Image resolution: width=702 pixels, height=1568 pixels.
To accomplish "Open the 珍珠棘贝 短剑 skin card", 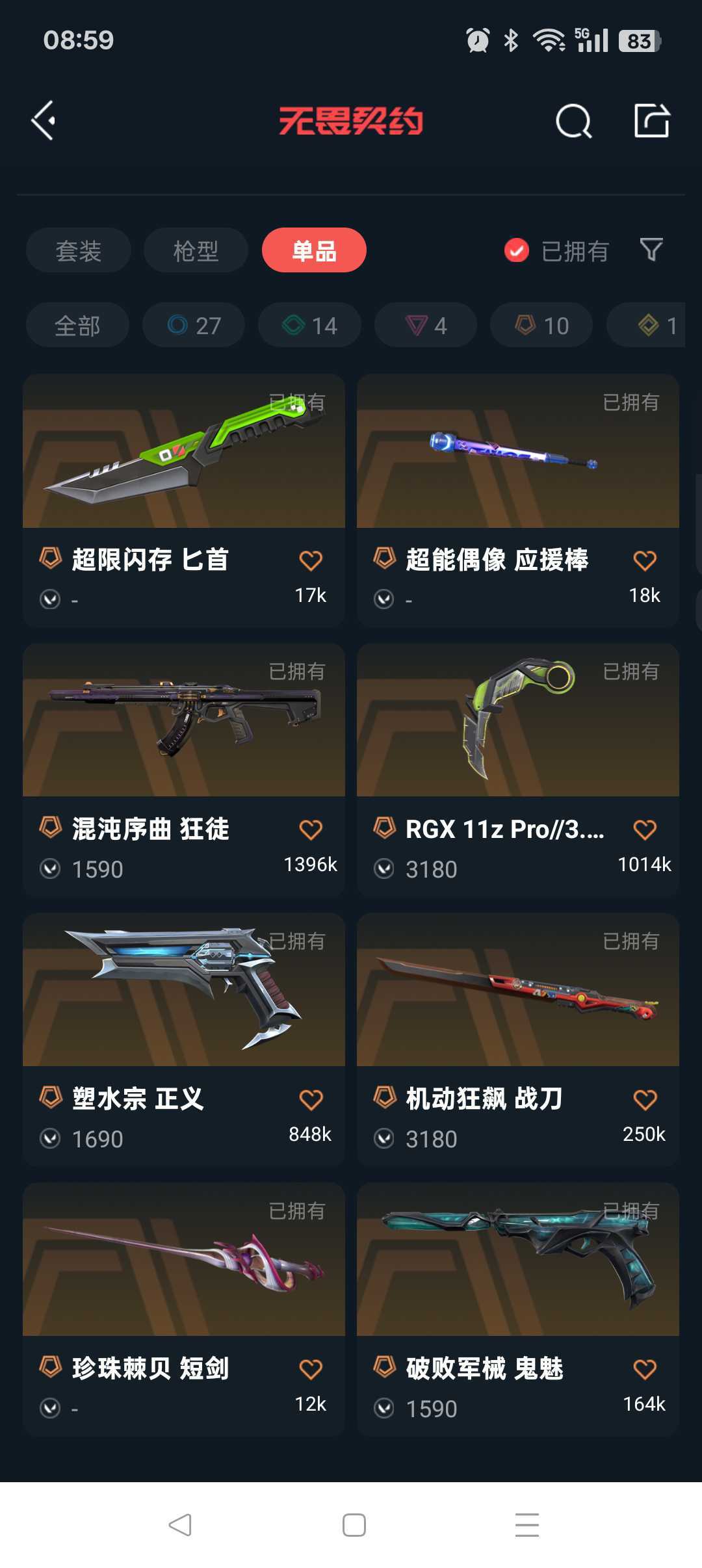I will tap(184, 1310).
